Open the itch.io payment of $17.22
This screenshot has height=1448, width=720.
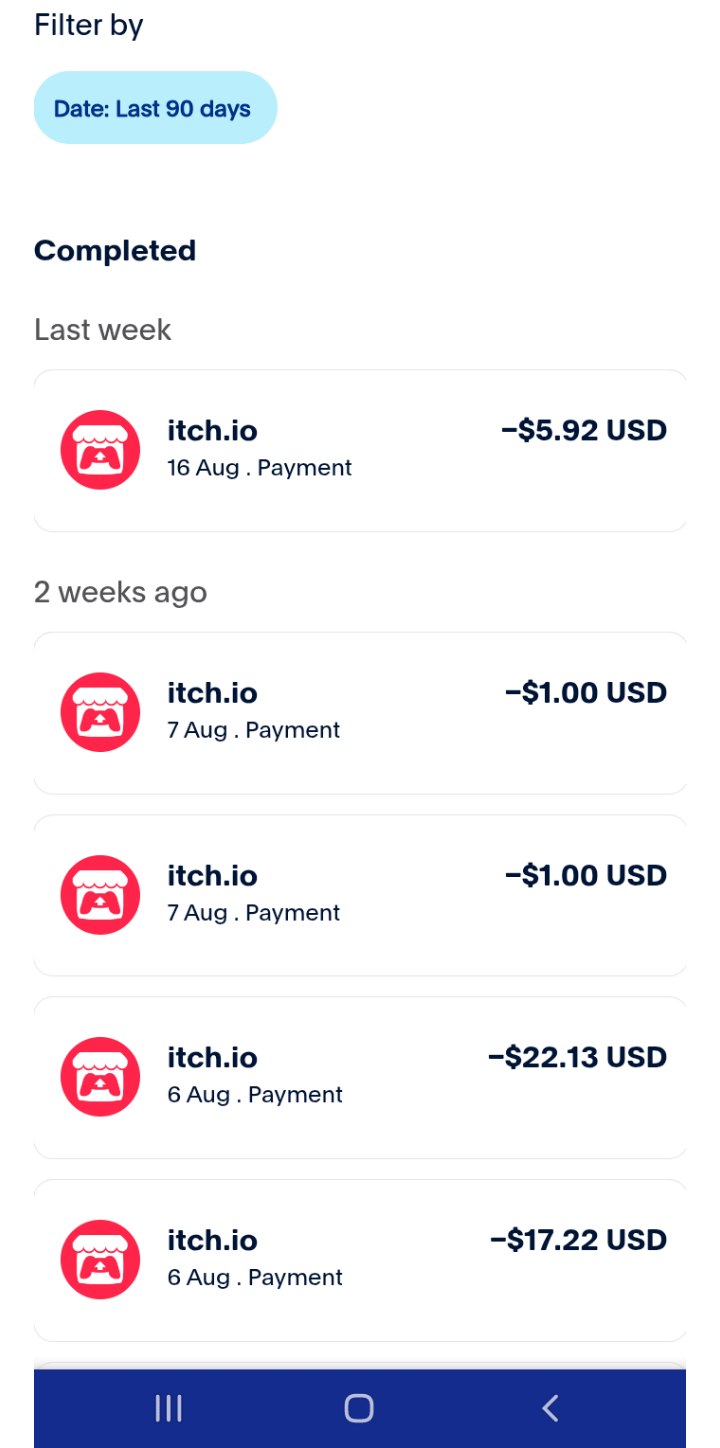360,1260
